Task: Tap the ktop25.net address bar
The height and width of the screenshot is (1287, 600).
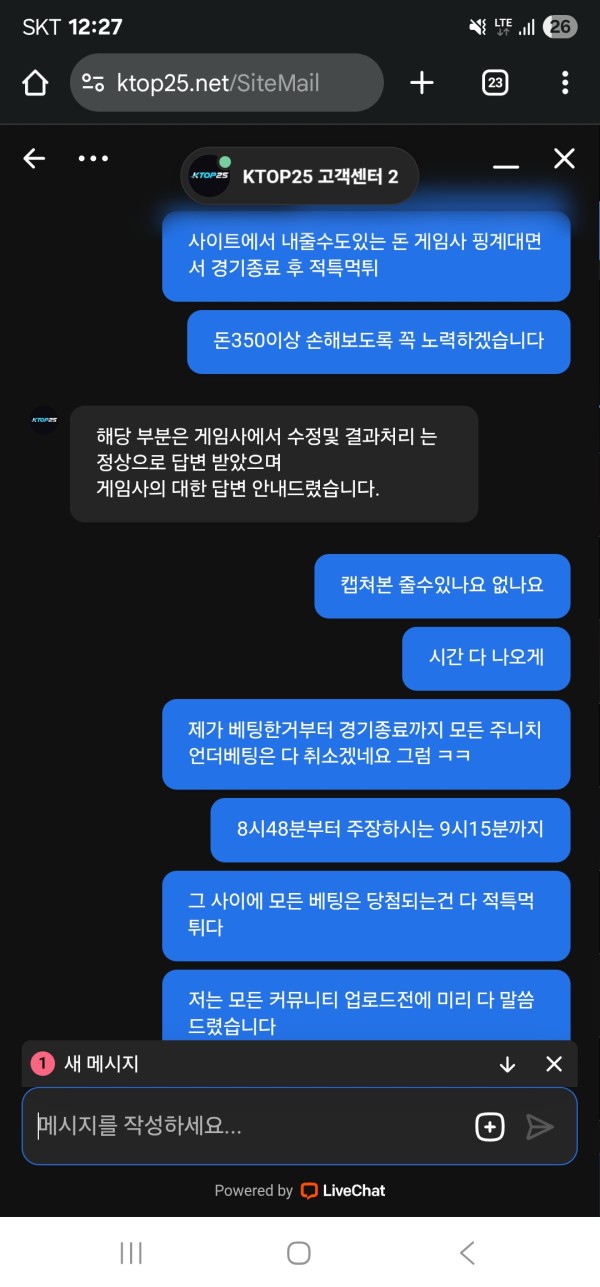Action: pyautogui.click(x=227, y=83)
